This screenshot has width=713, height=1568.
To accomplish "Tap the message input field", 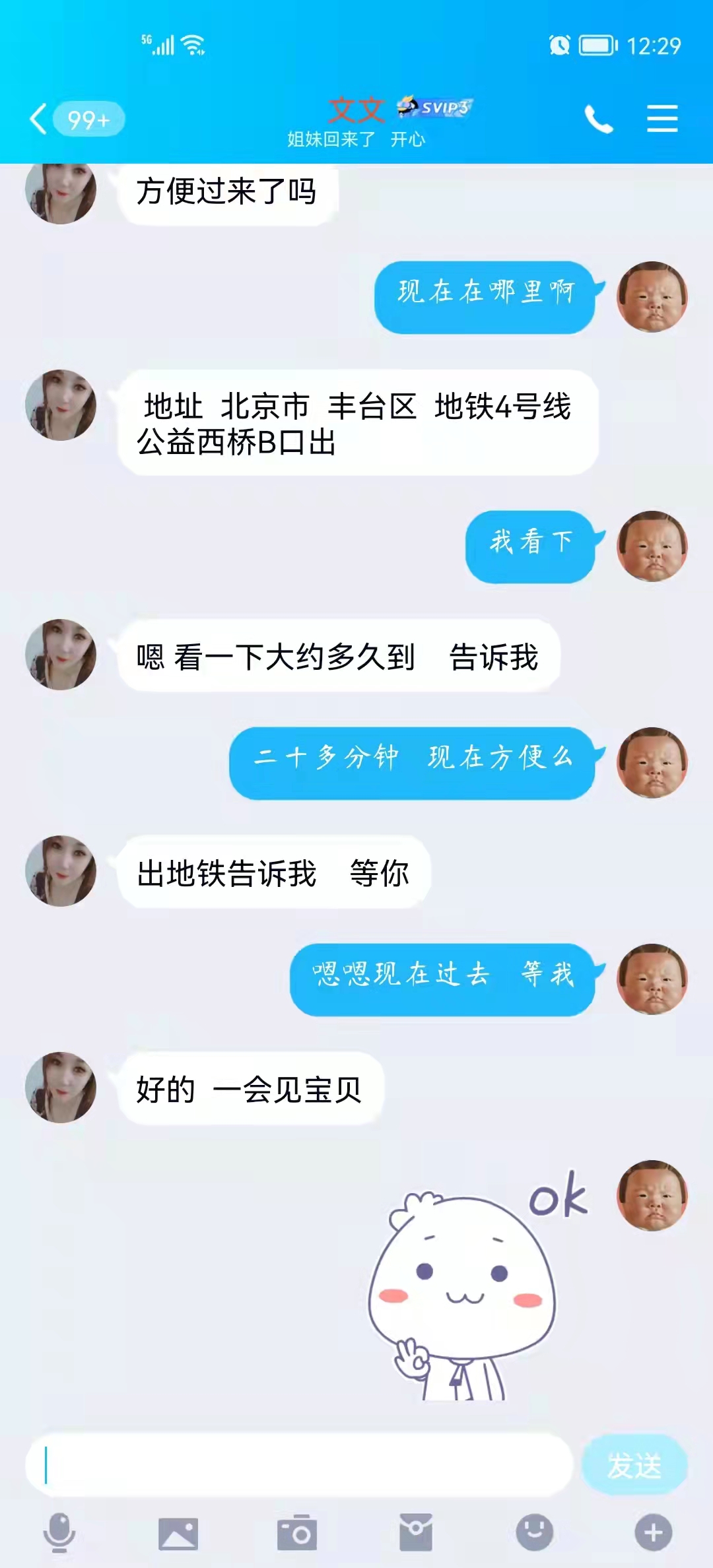I will (x=298, y=1464).
